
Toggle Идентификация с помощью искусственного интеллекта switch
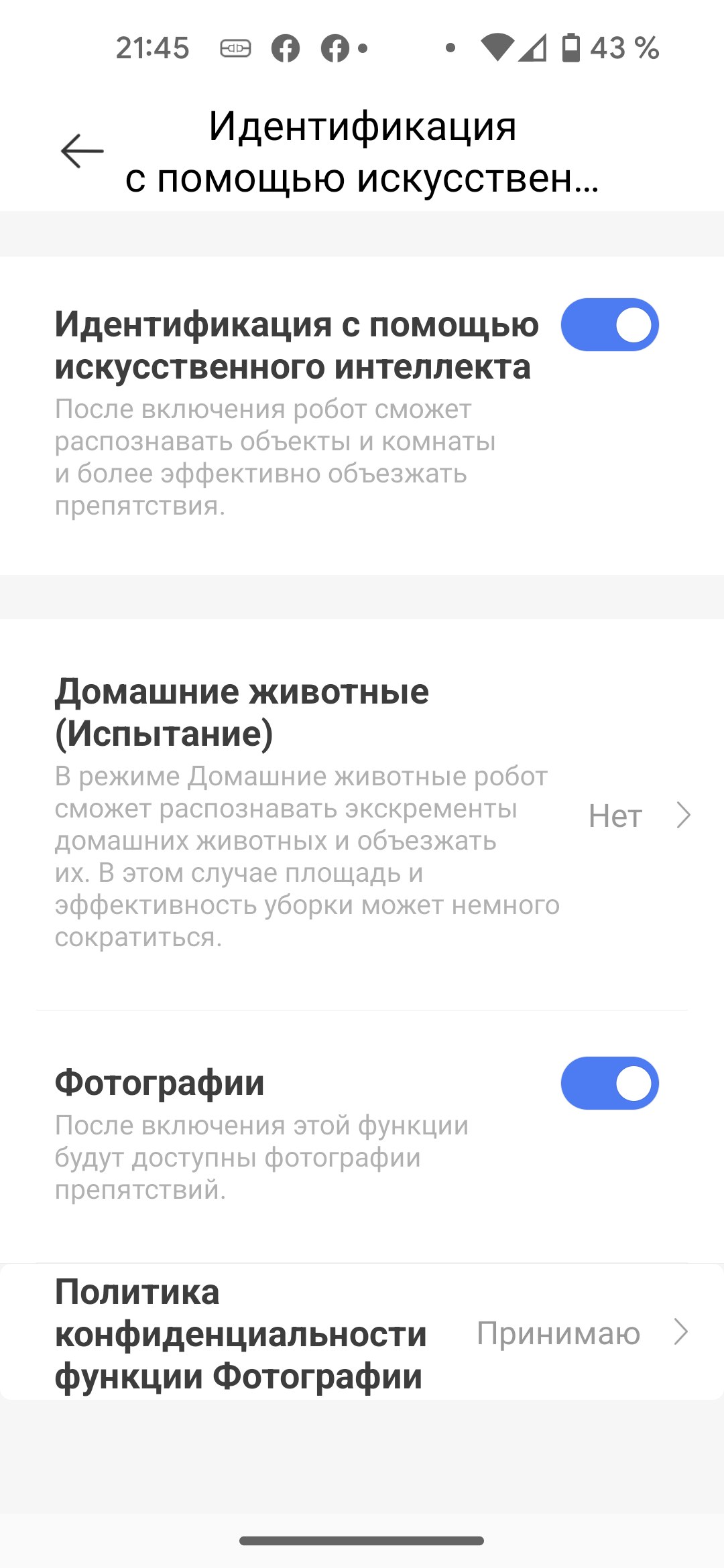609,325
